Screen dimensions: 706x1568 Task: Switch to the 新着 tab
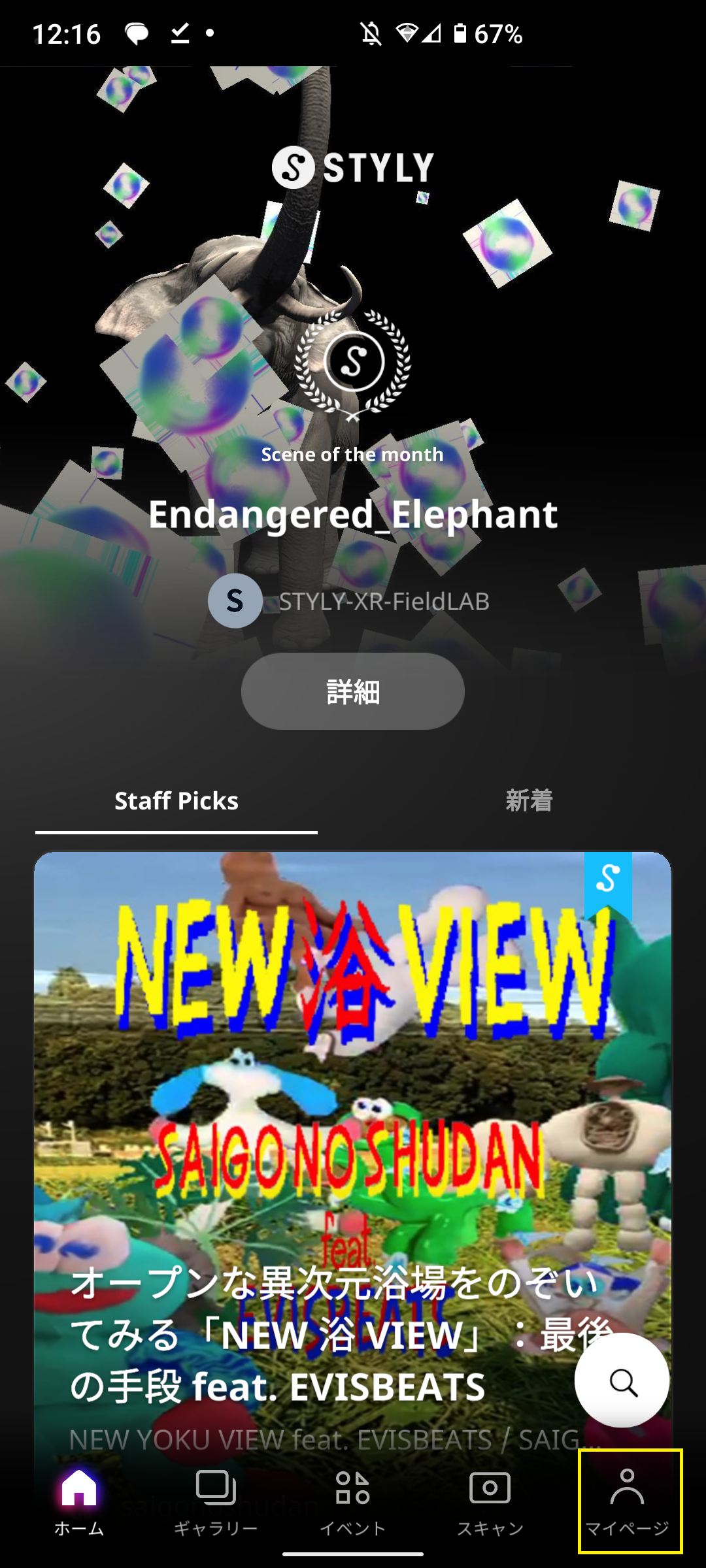pos(529,801)
